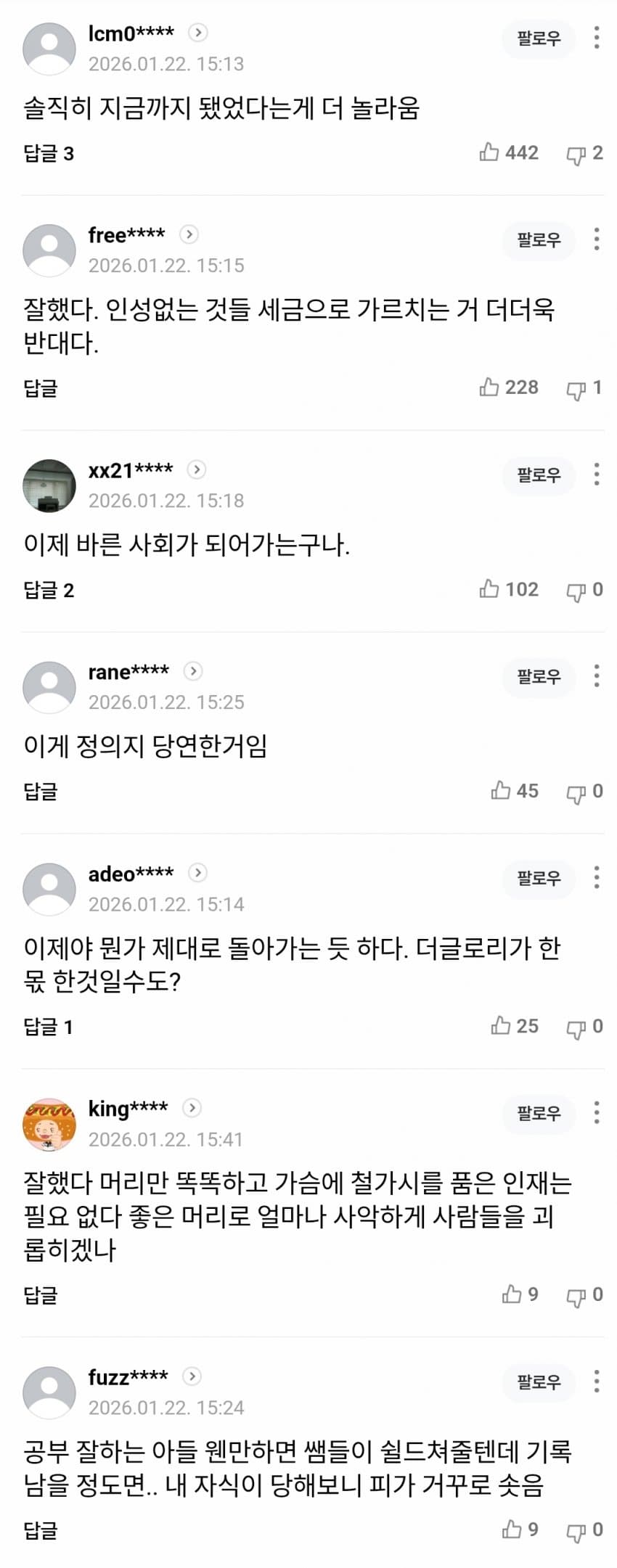Viewport: 617px width, 1568px height.
Task: Reply to free**** comment
Action: click(40, 388)
